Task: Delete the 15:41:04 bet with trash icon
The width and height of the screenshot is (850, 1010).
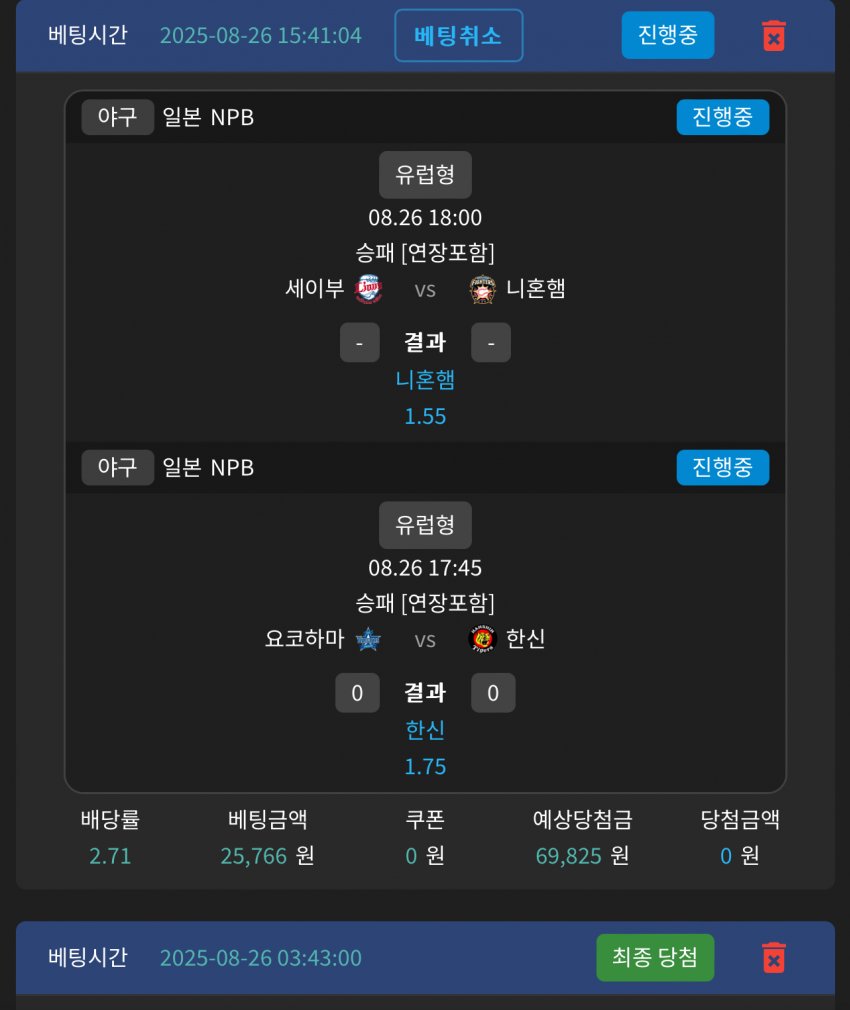Action: click(773, 36)
